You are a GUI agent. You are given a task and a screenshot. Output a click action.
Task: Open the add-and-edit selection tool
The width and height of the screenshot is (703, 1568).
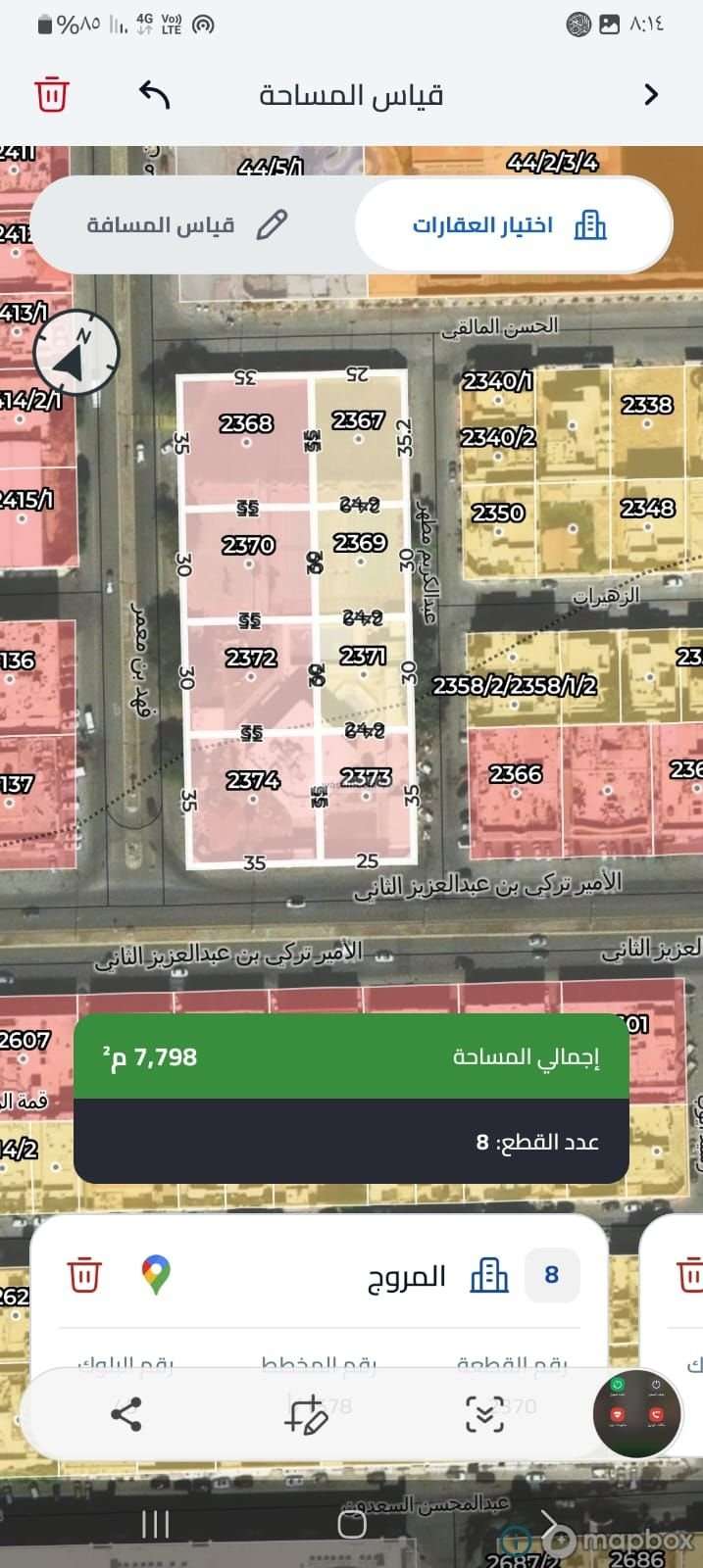[305, 1414]
